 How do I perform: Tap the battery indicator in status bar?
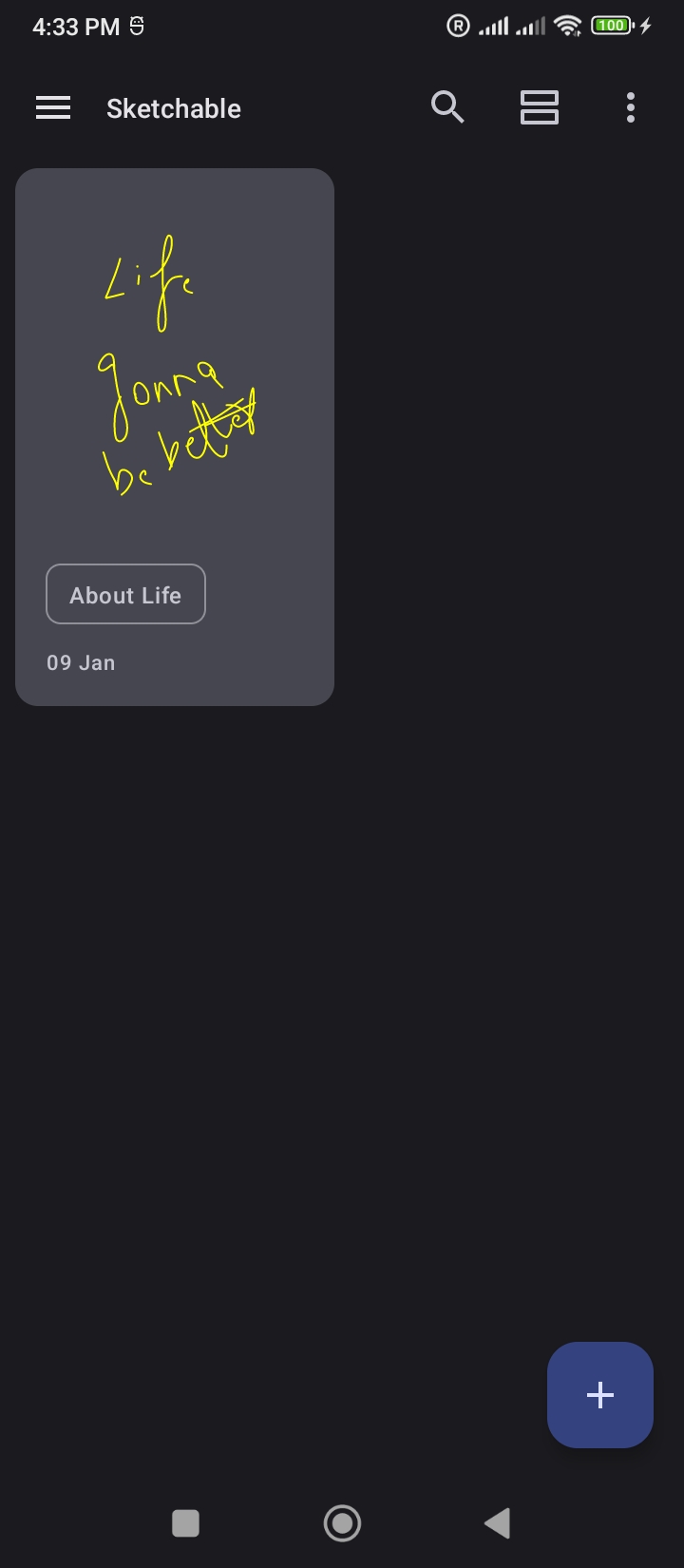pos(611,26)
